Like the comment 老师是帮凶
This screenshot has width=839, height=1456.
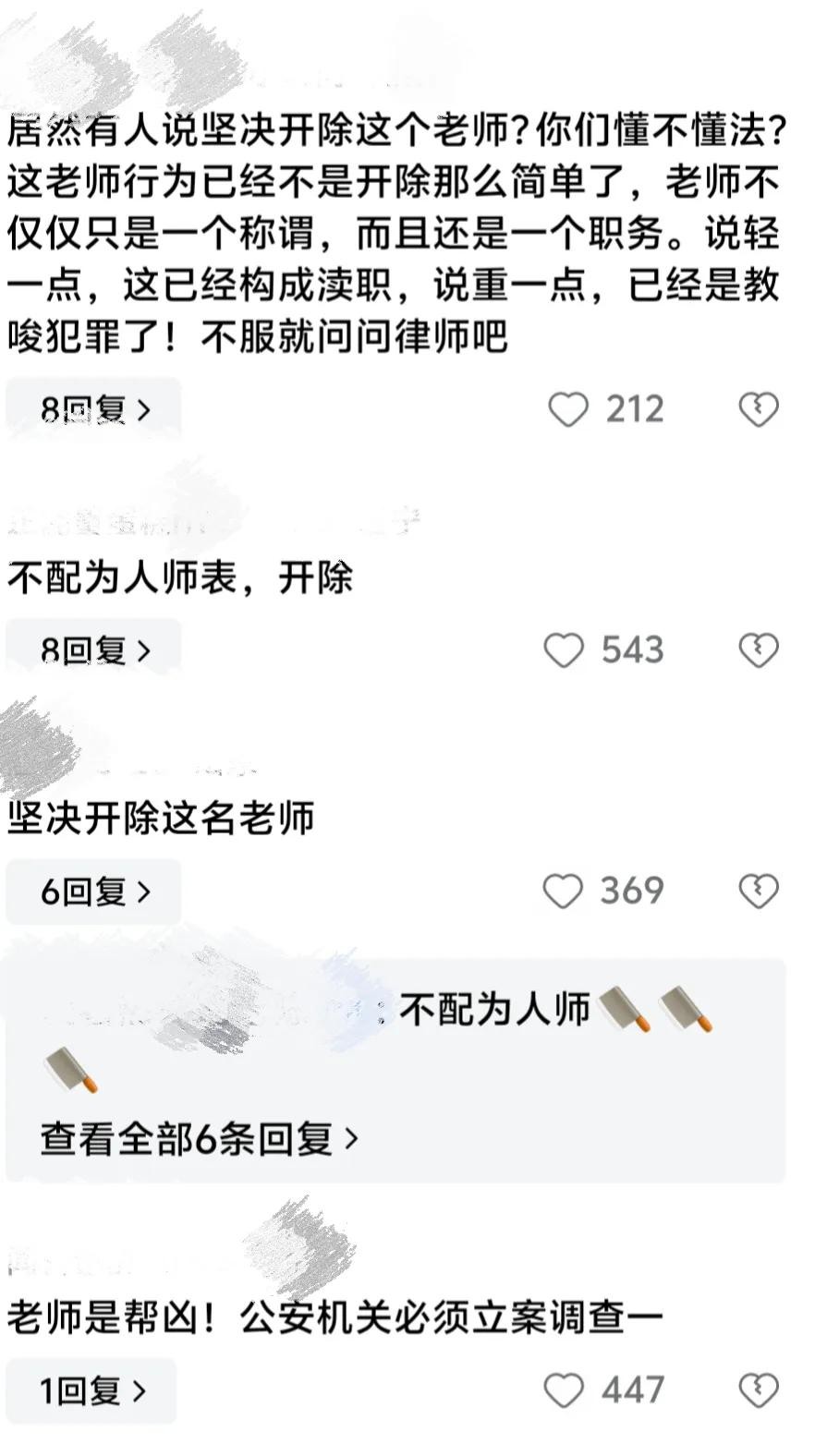pos(564,1390)
